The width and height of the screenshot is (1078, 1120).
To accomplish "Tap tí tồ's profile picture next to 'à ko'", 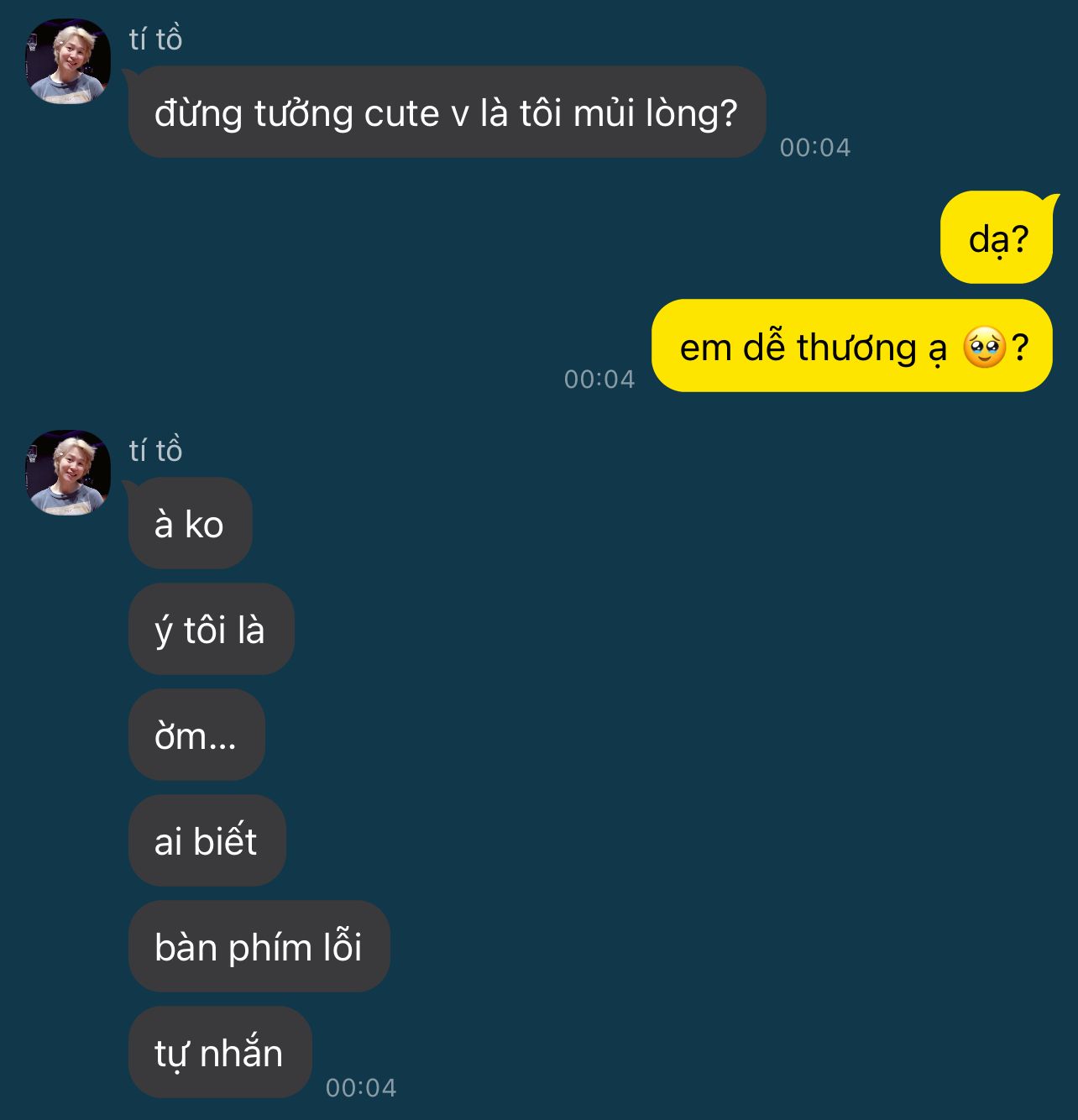I will tap(68, 473).
